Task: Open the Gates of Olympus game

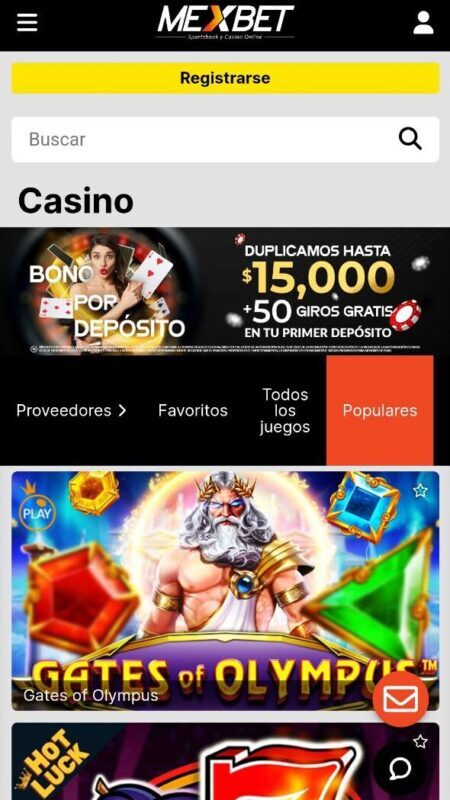Action: click(225, 591)
